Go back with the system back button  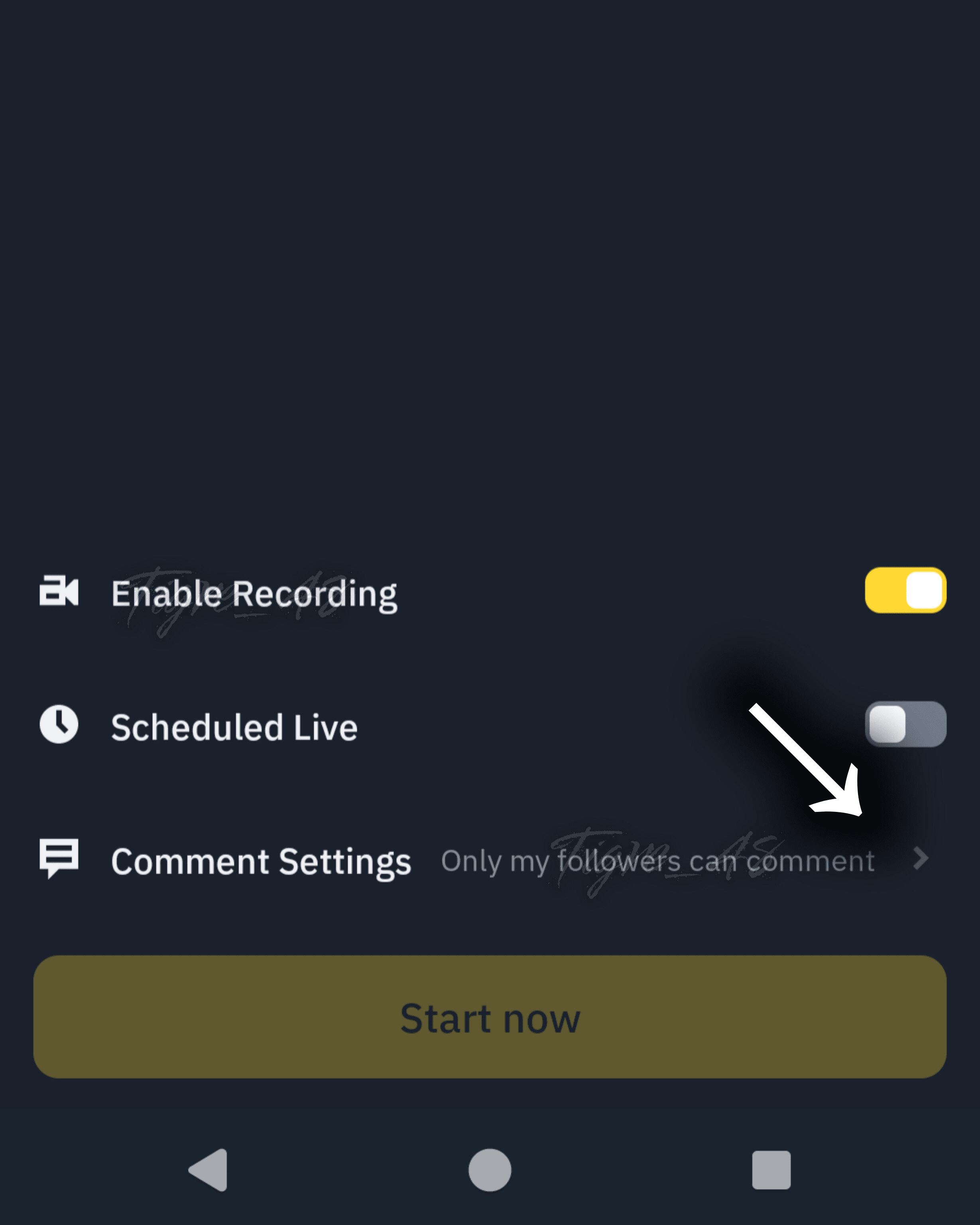(x=209, y=1170)
